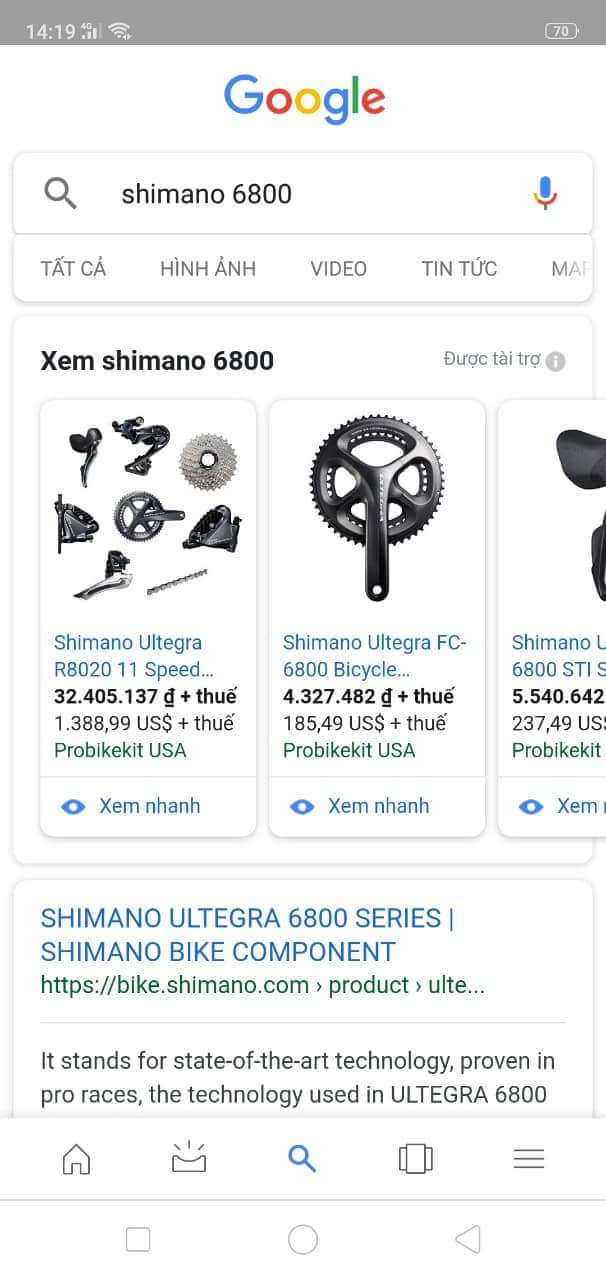Go back using the system back button
Viewport: 606px width, 1280px height.
pos(467,1240)
